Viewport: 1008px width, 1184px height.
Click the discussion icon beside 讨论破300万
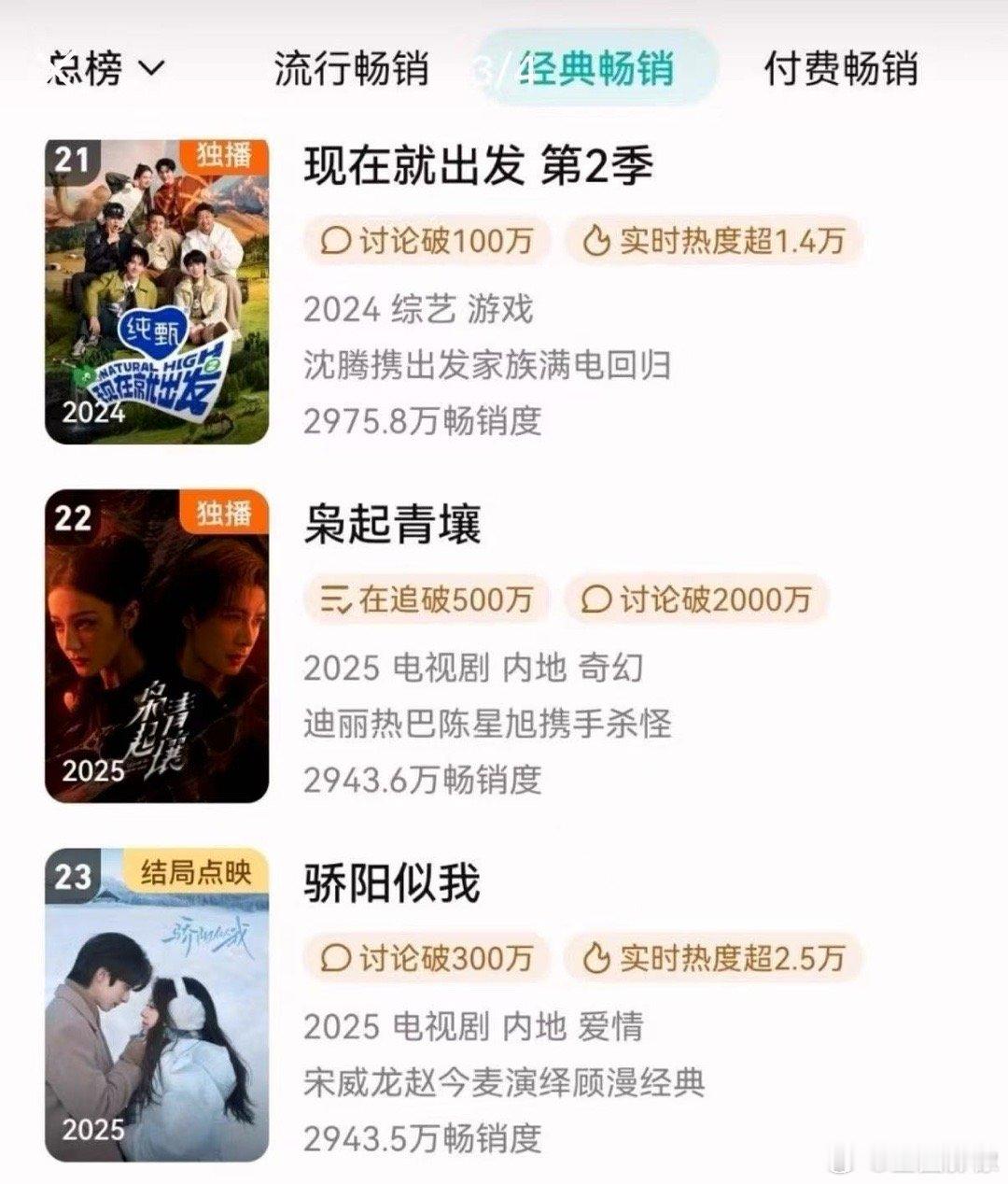[x=336, y=960]
